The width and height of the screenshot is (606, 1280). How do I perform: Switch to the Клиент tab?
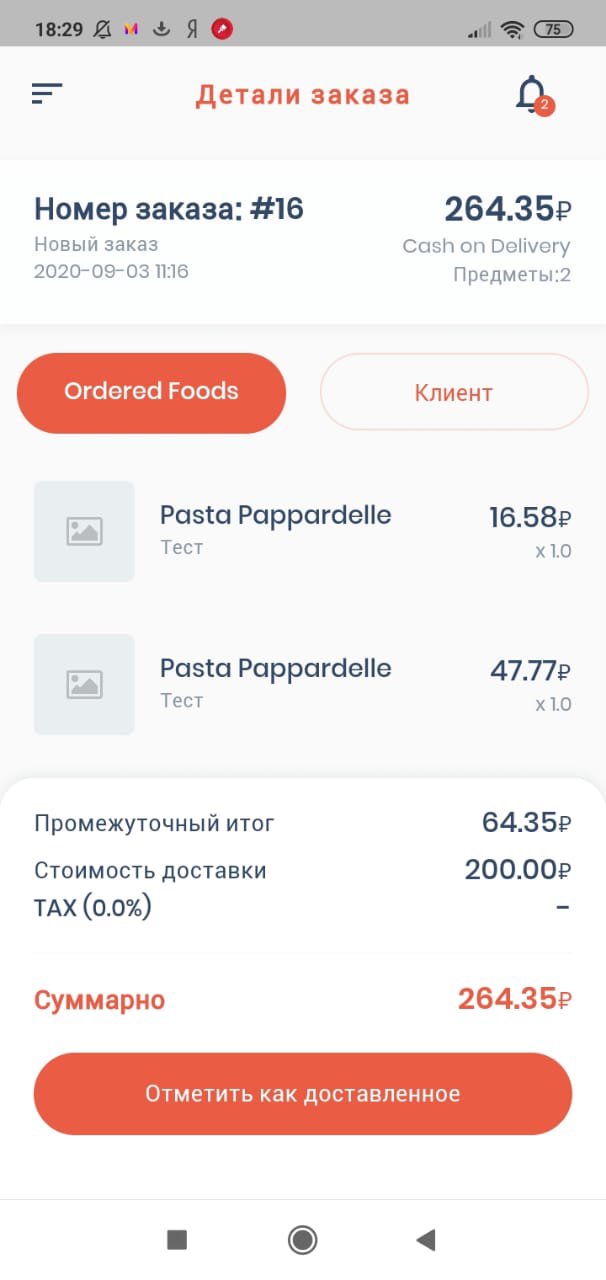pos(454,392)
